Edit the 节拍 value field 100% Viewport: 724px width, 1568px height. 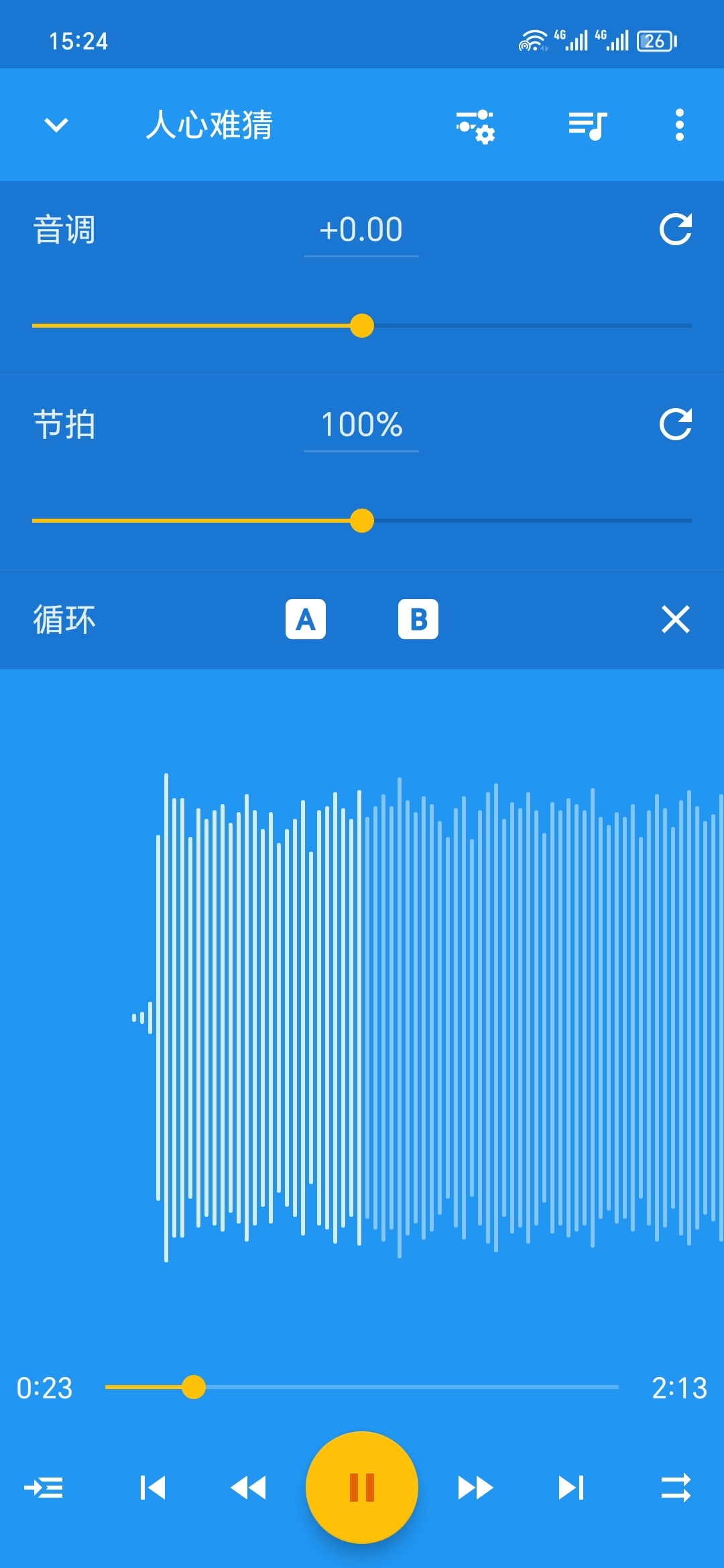pos(361,425)
